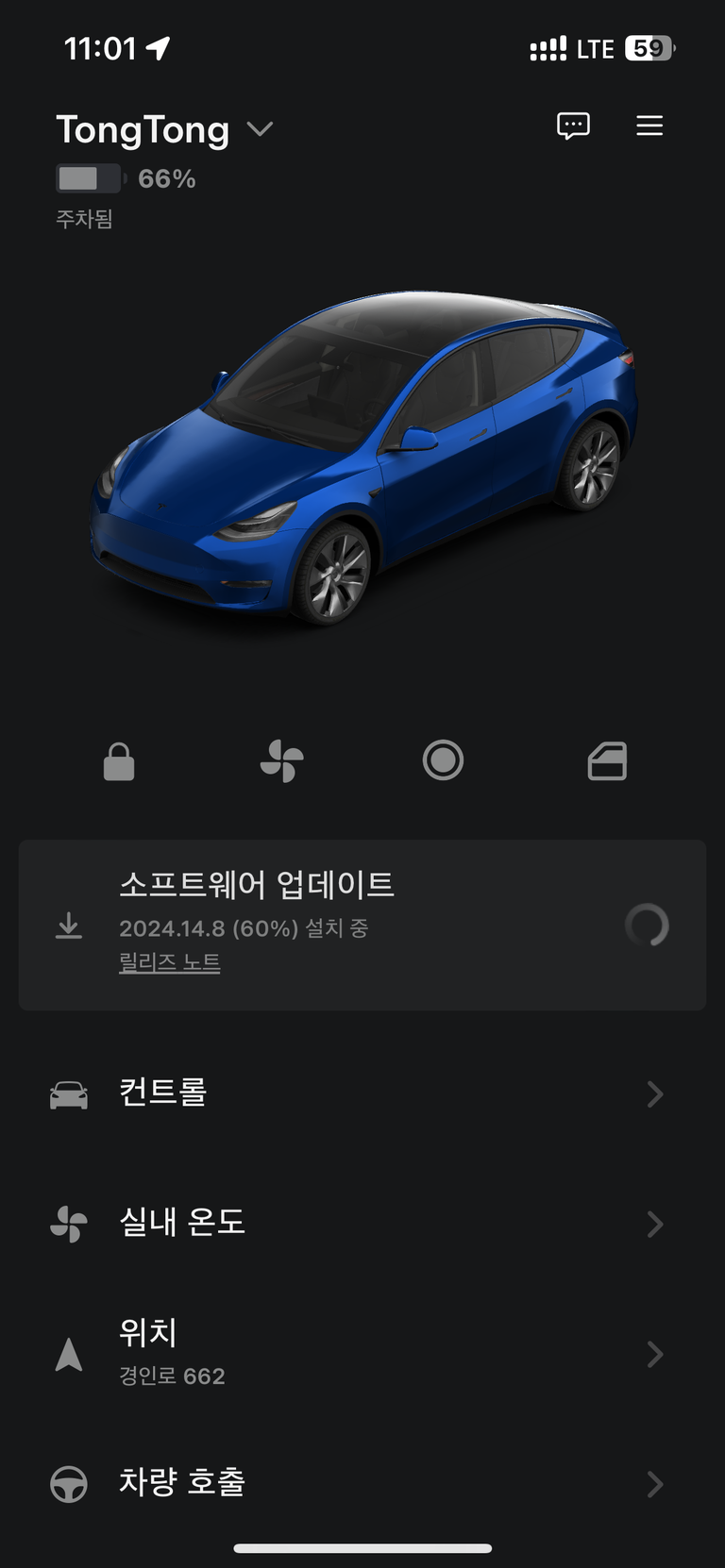Open 위치 showing 경인로 662
Screen dimensions: 725x1568
pyautogui.click(x=362, y=1354)
